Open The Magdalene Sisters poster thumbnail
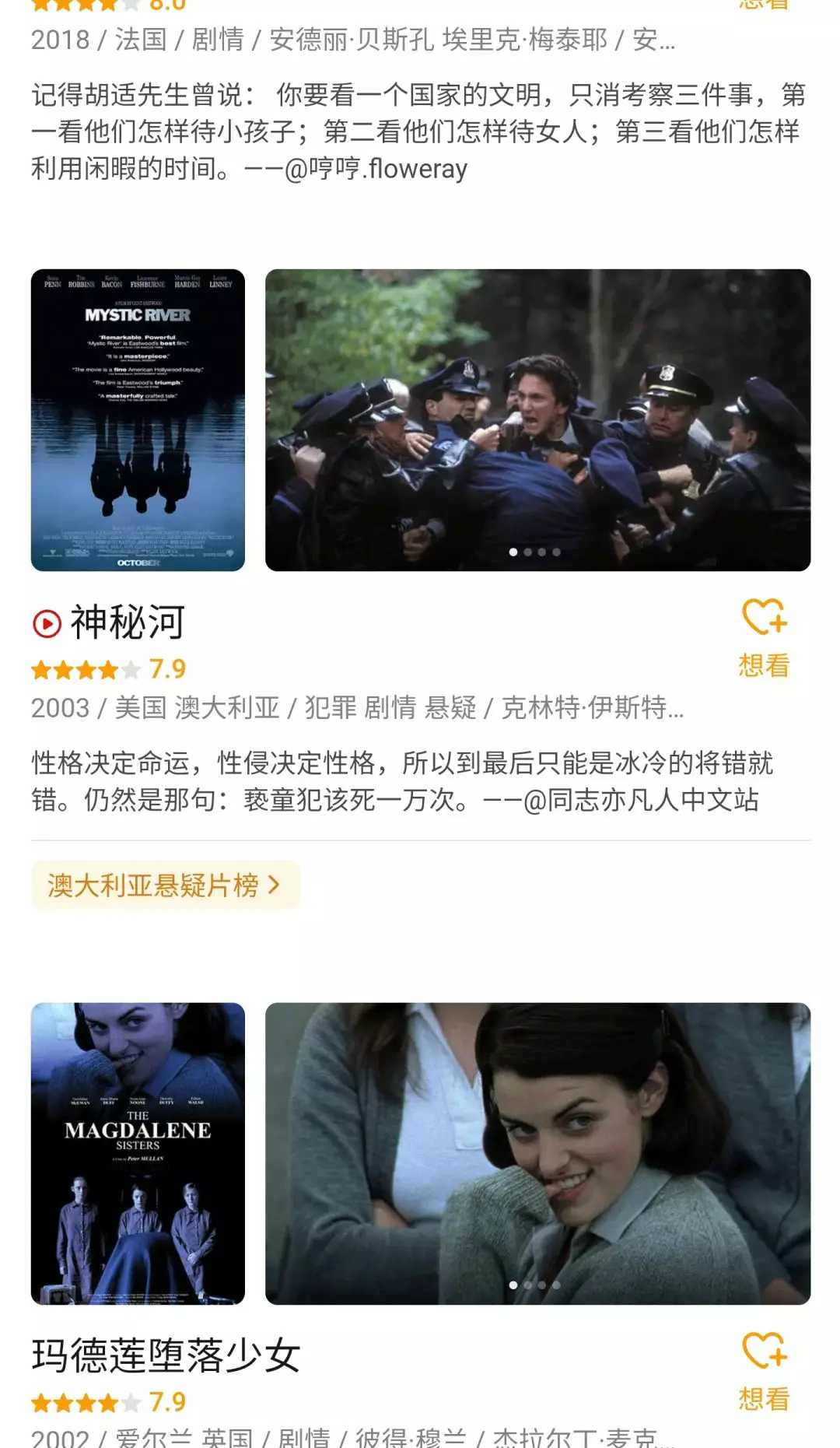 (138, 1153)
